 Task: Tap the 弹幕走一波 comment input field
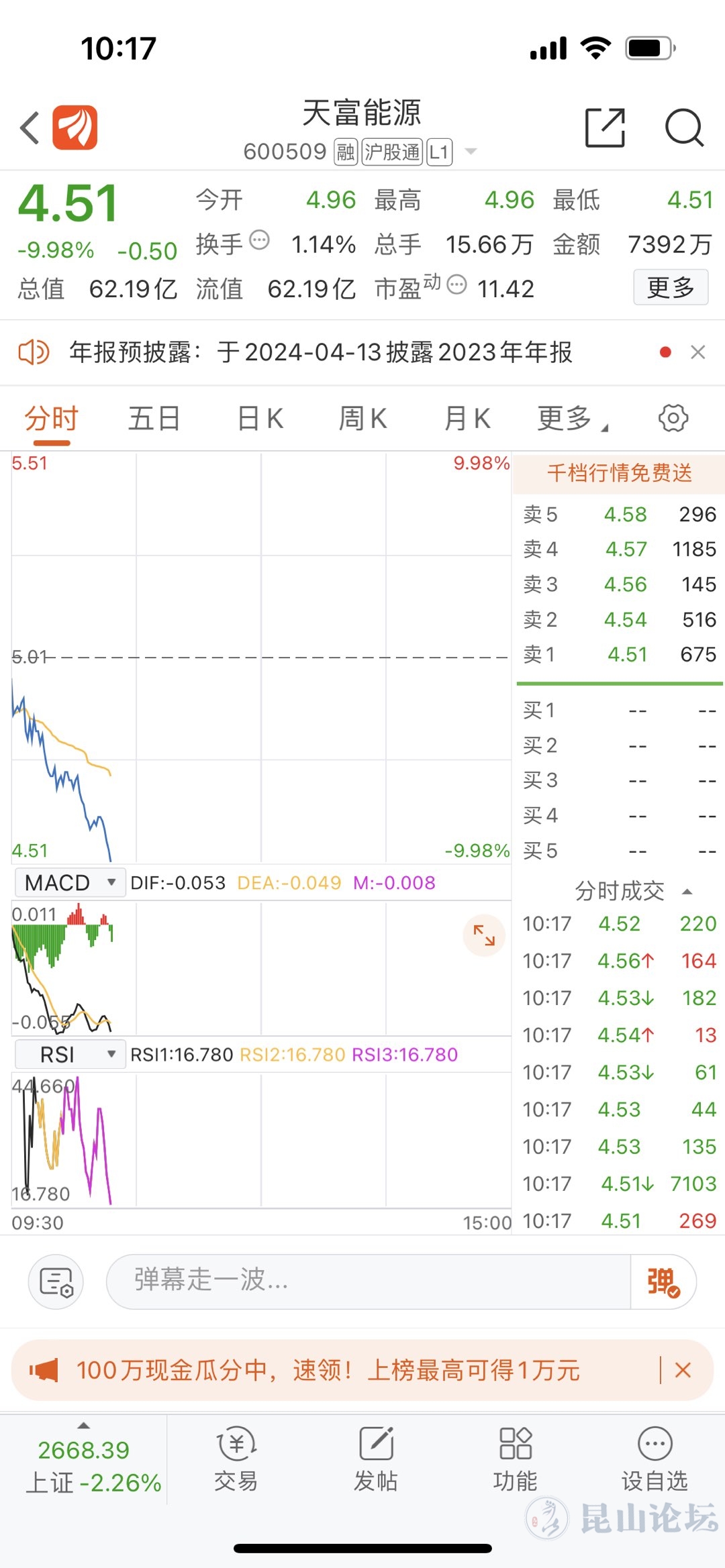[368, 1280]
